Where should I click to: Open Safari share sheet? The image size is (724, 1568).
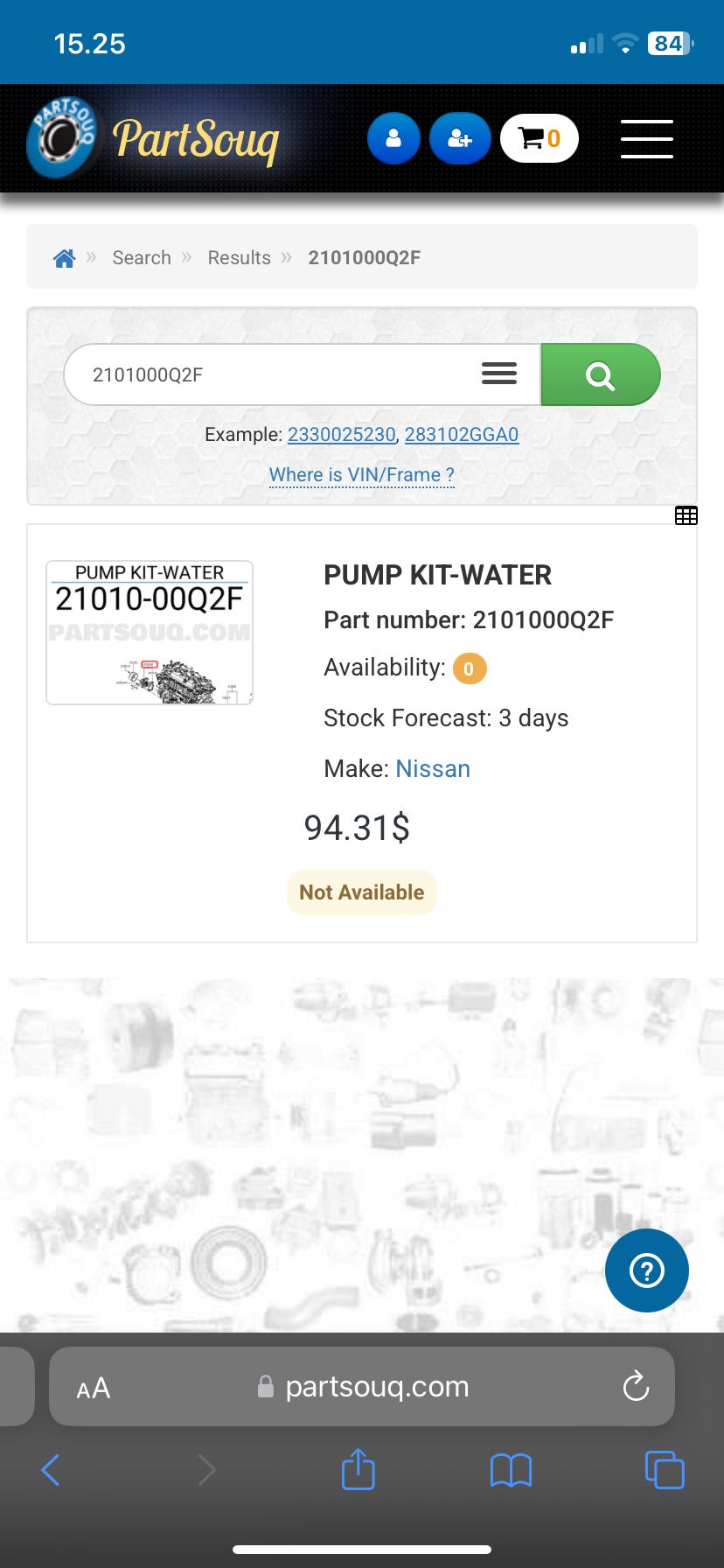(358, 1469)
